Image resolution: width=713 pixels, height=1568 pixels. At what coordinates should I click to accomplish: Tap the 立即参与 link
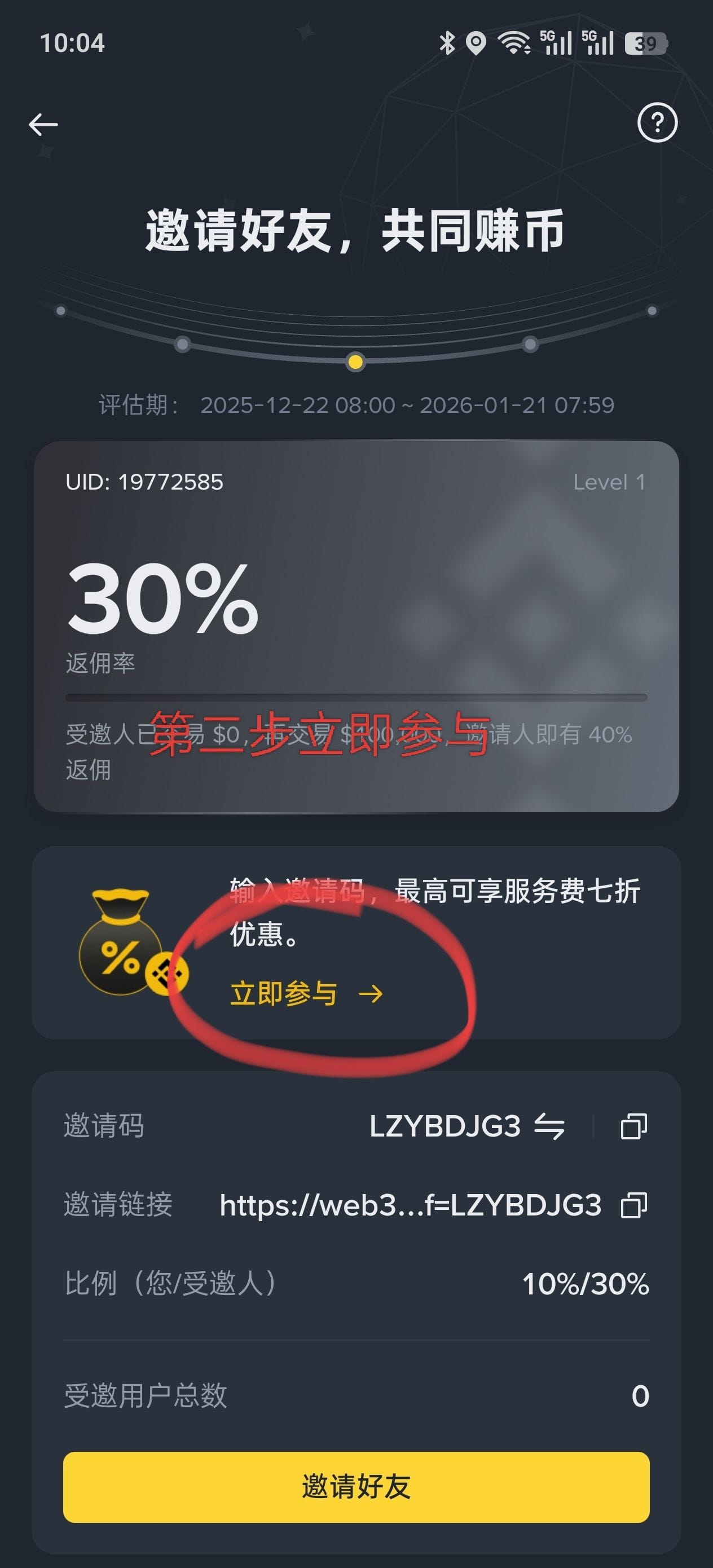pyautogui.click(x=306, y=994)
